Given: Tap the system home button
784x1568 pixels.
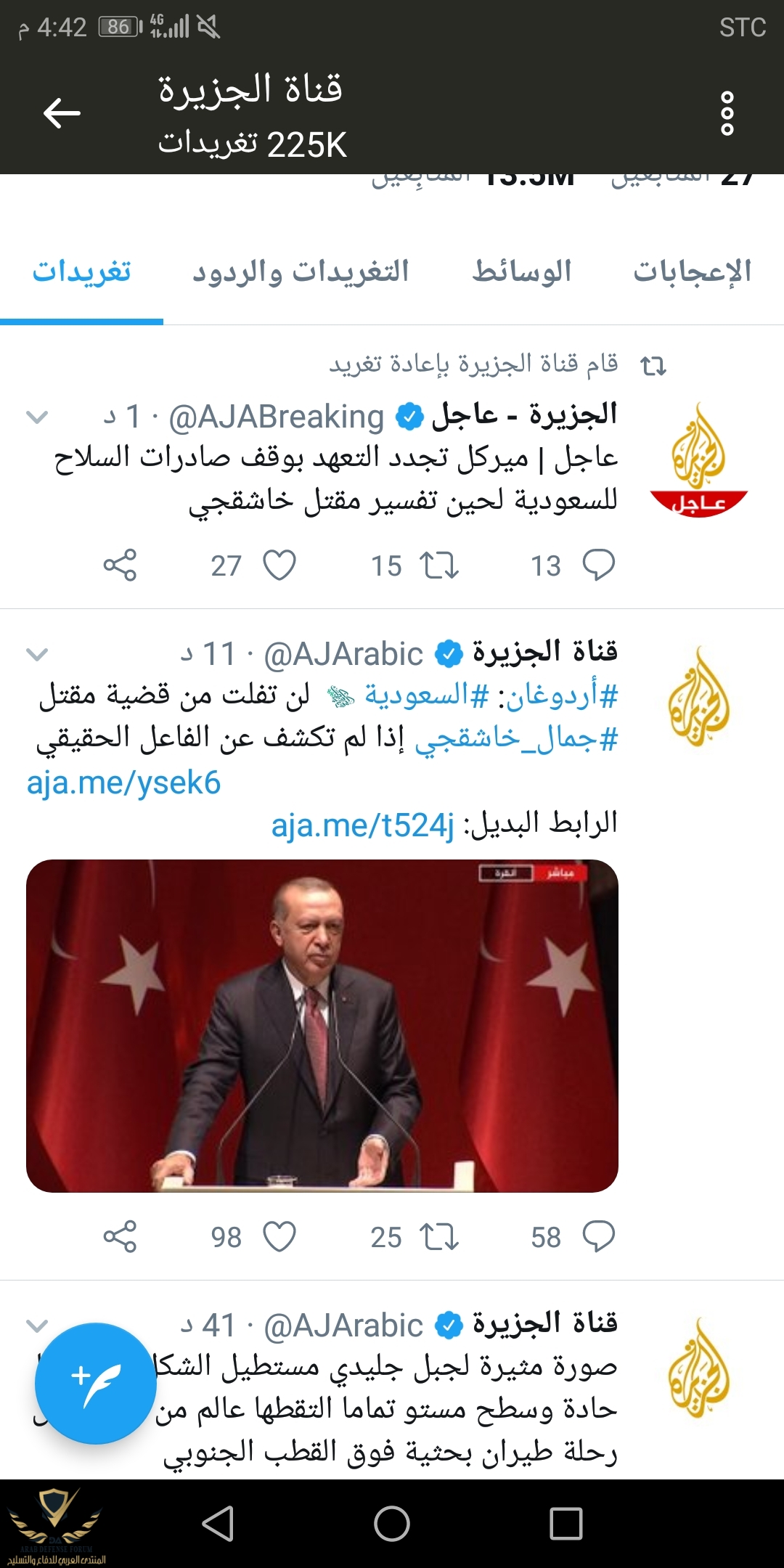Looking at the screenshot, I should pos(392,1523).
